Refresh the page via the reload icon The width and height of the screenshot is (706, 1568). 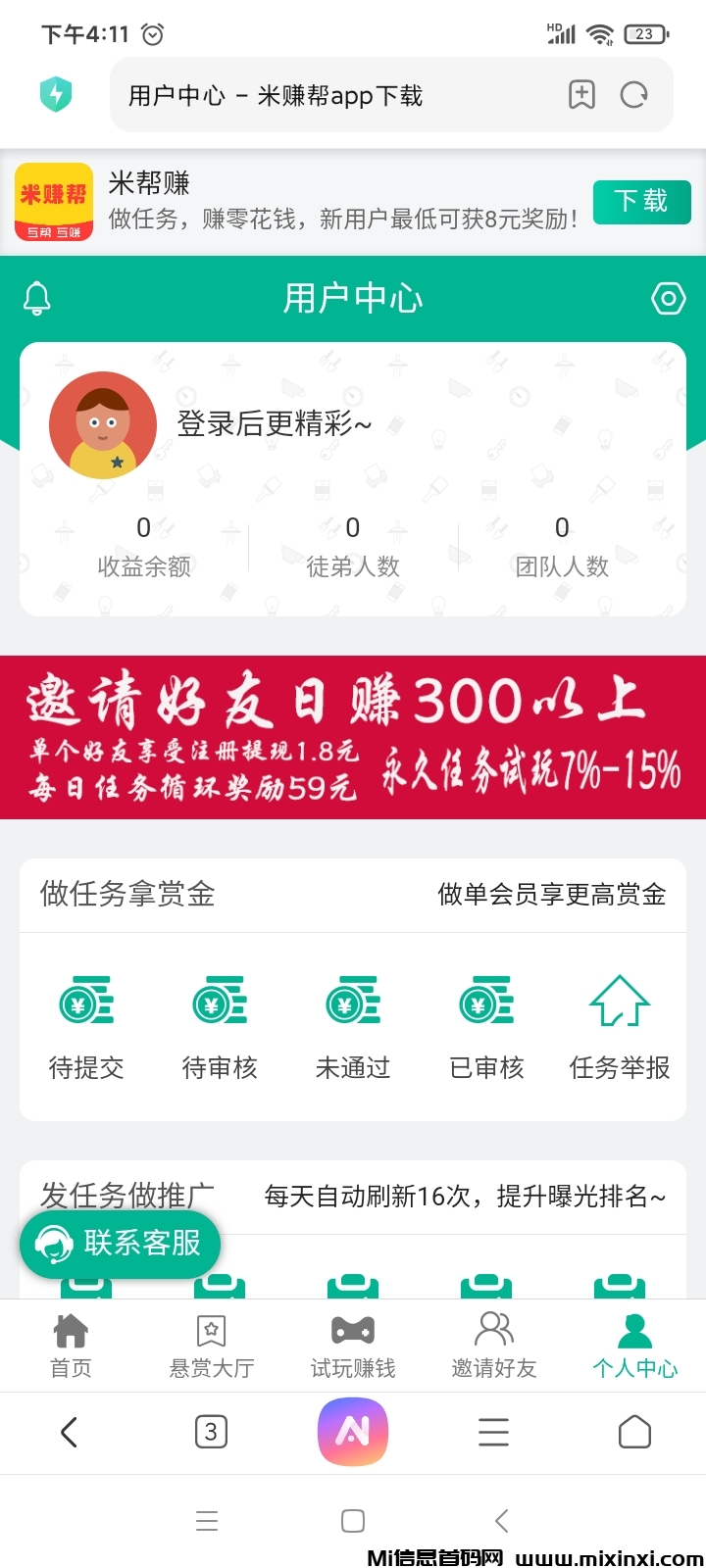coord(634,94)
